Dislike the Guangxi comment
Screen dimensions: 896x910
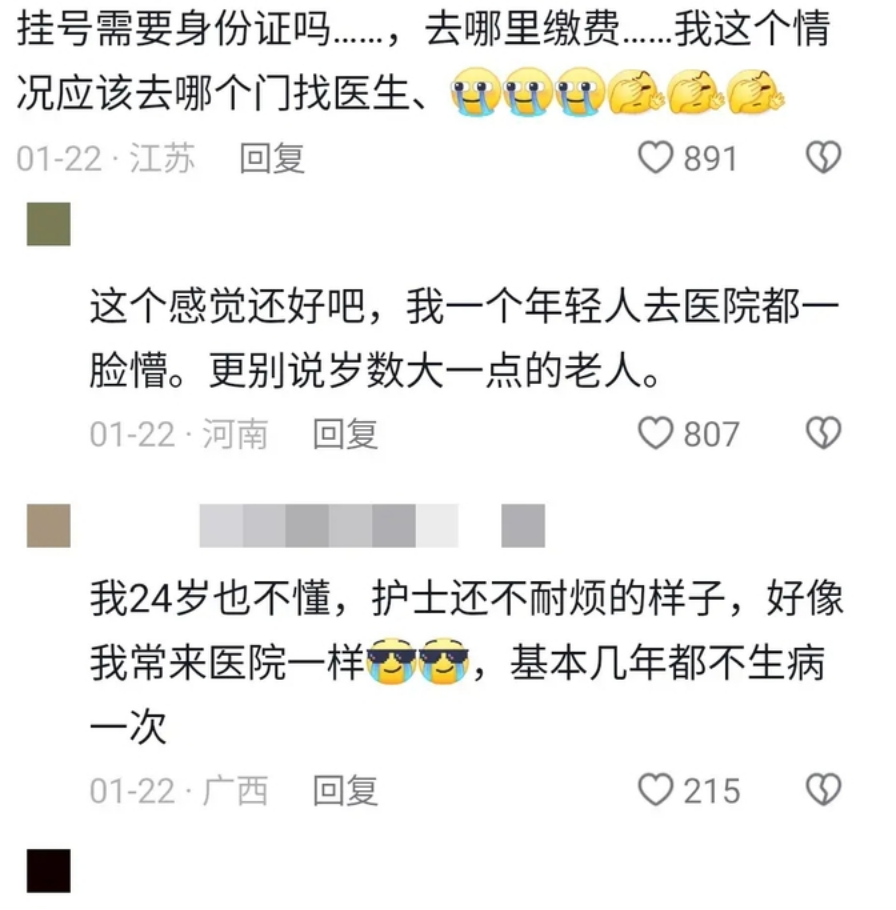(824, 790)
